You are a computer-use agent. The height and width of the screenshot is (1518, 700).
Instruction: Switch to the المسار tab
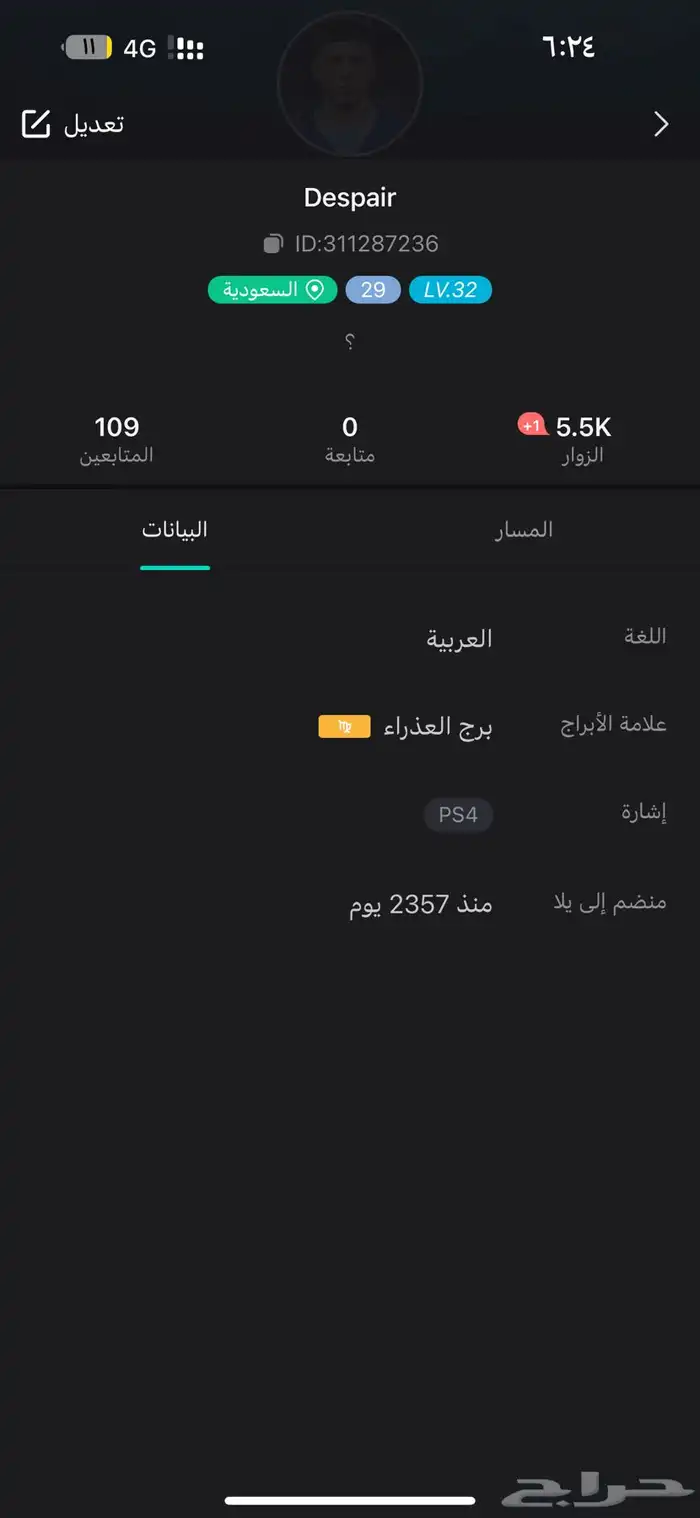tap(523, 530)
